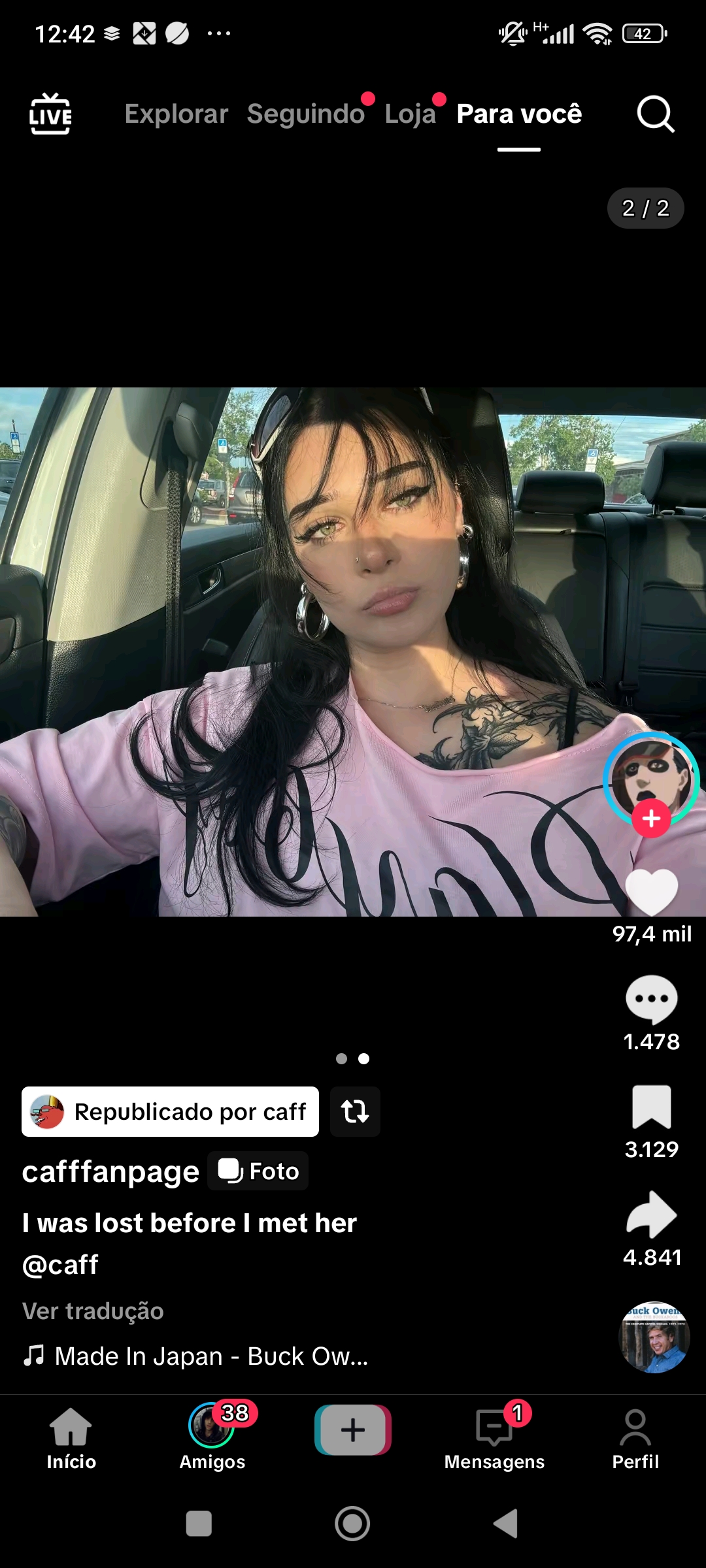This screenshot has height=1568, width=706.
Task: Save this post with the bookmark
Action: [x=652, y=1107]
